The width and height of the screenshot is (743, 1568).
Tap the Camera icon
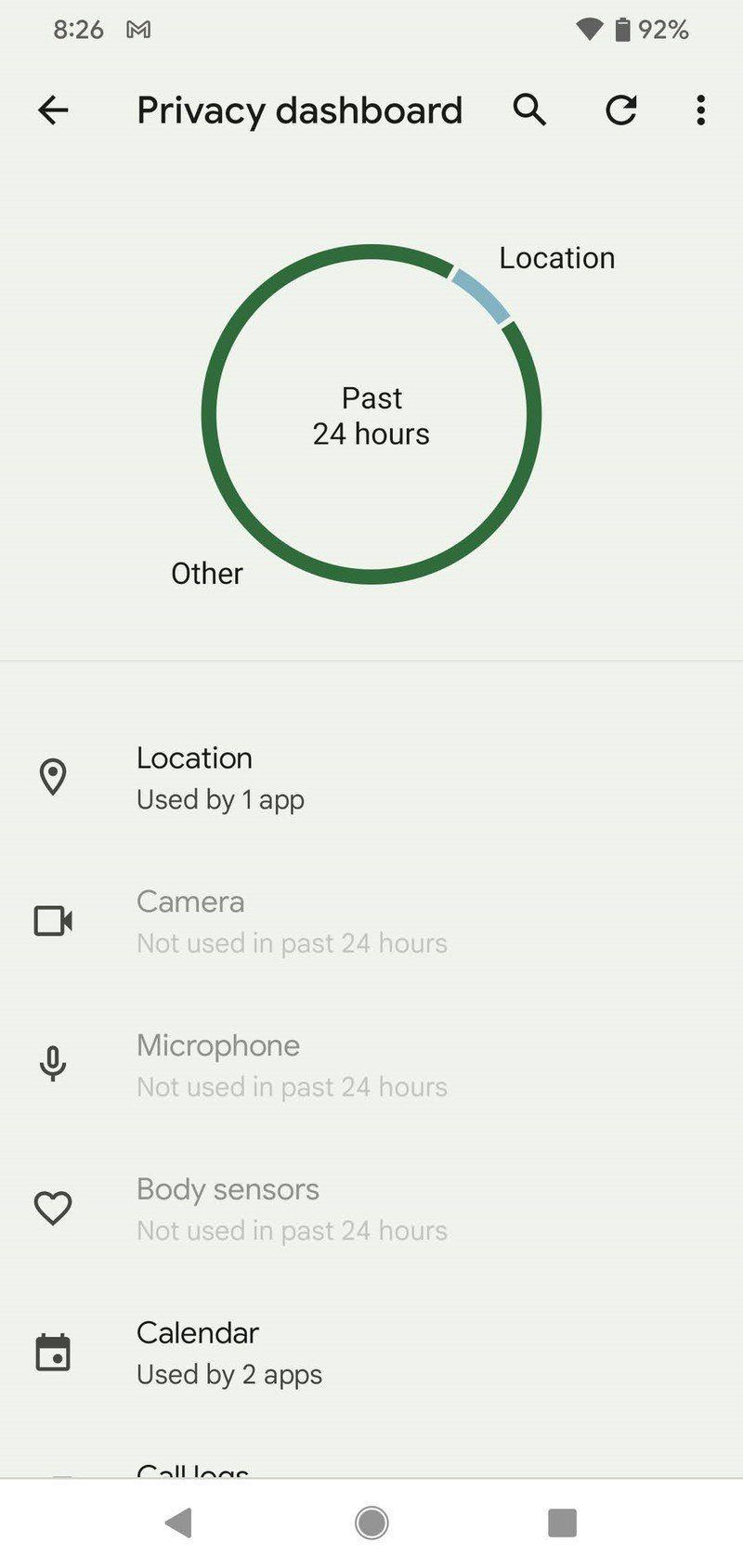coord(53,921)
